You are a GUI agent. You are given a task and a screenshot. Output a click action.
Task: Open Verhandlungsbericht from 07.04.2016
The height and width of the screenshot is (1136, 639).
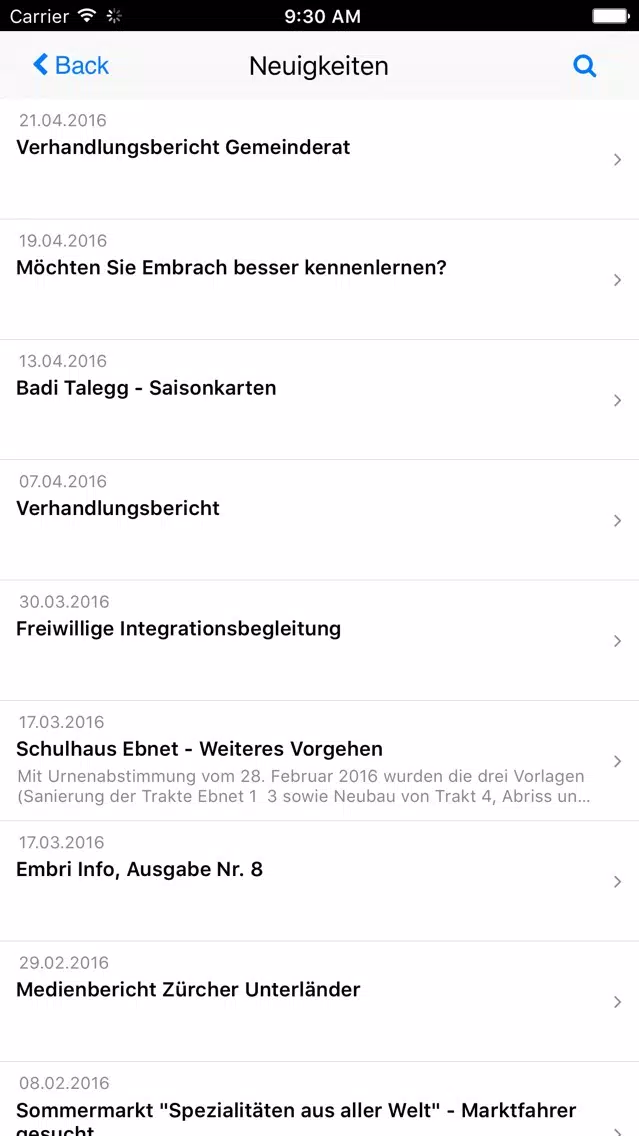pyautogui.click(x=320, y=520)
